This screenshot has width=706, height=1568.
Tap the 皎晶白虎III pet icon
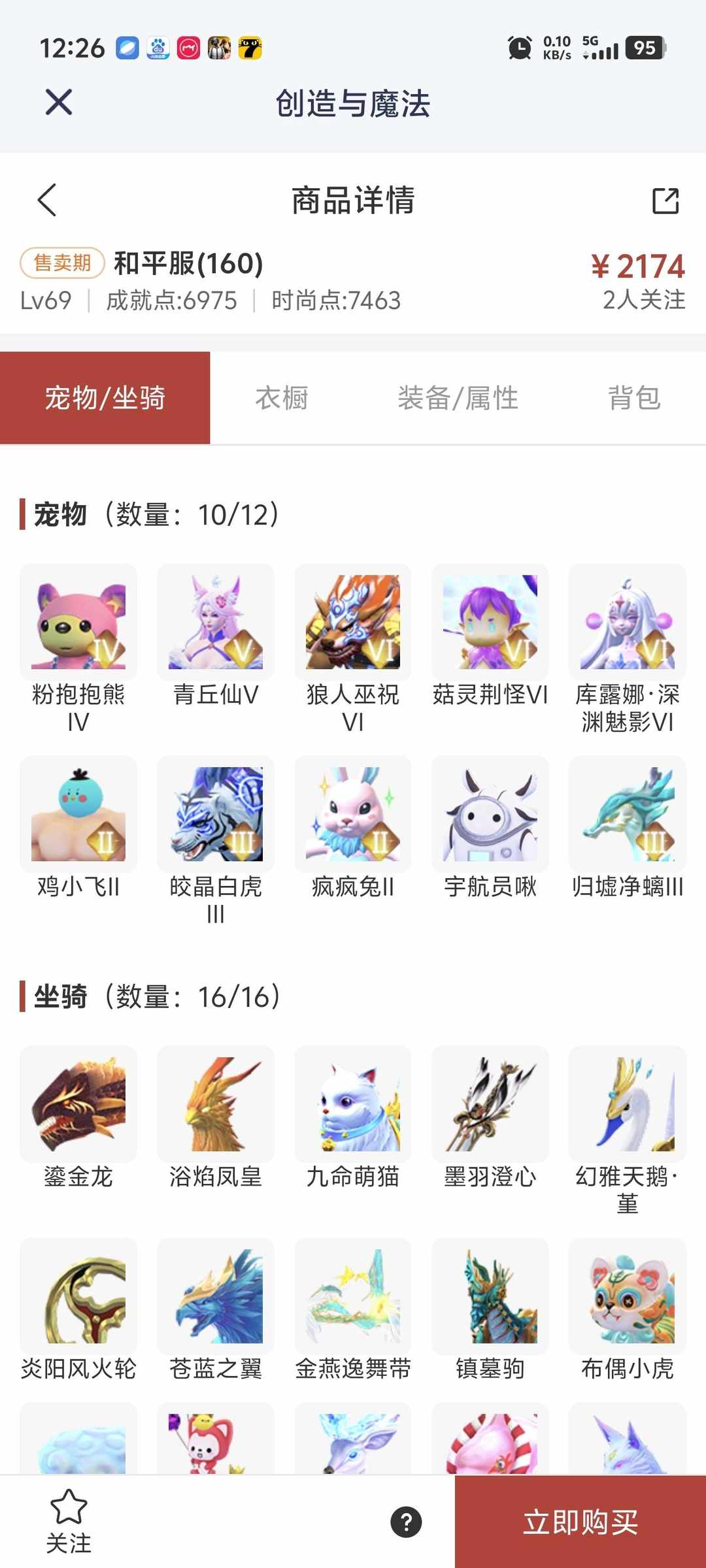[x=215, y=813]
